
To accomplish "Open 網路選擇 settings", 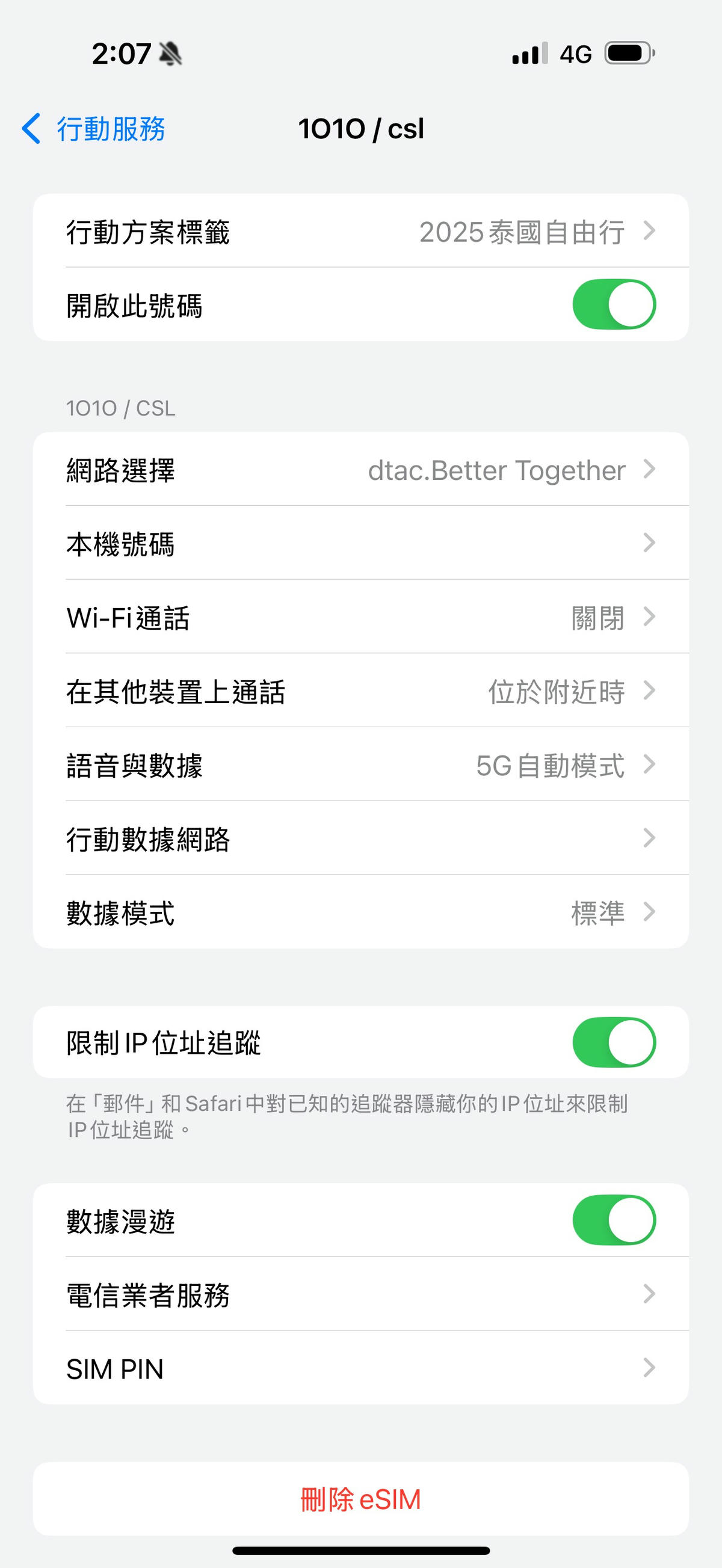I will click(361, 469).
